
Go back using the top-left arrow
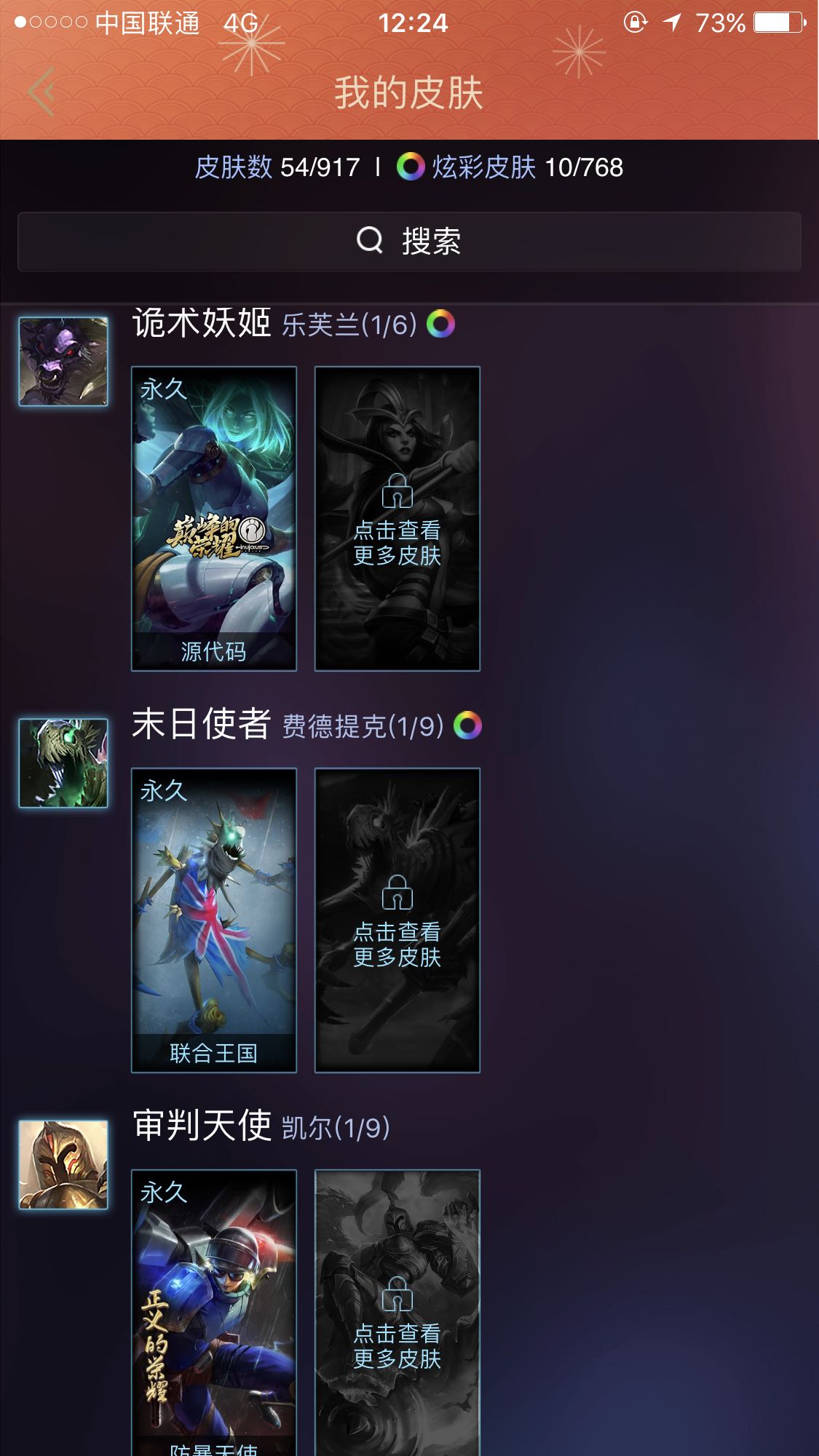point(42,92)
